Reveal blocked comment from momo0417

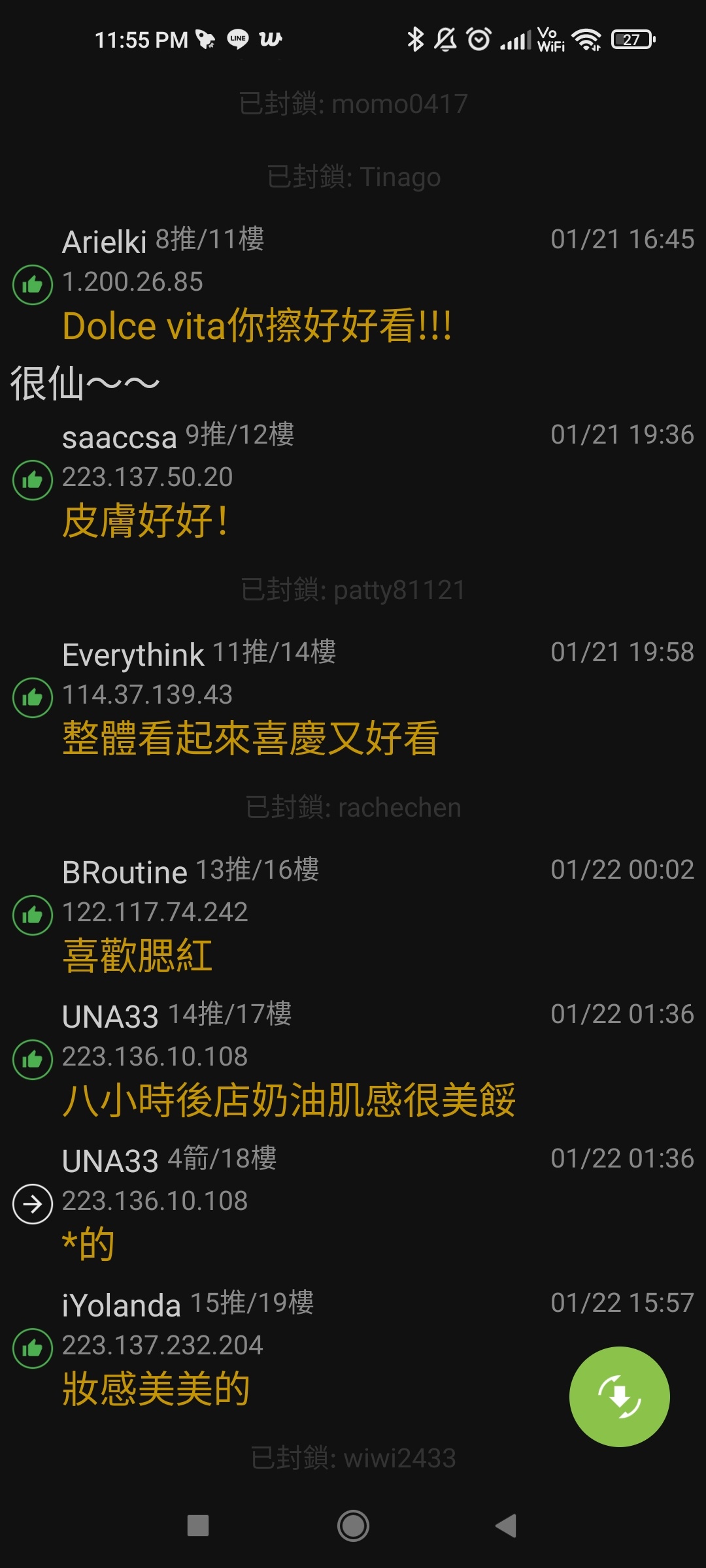point(353,104)
